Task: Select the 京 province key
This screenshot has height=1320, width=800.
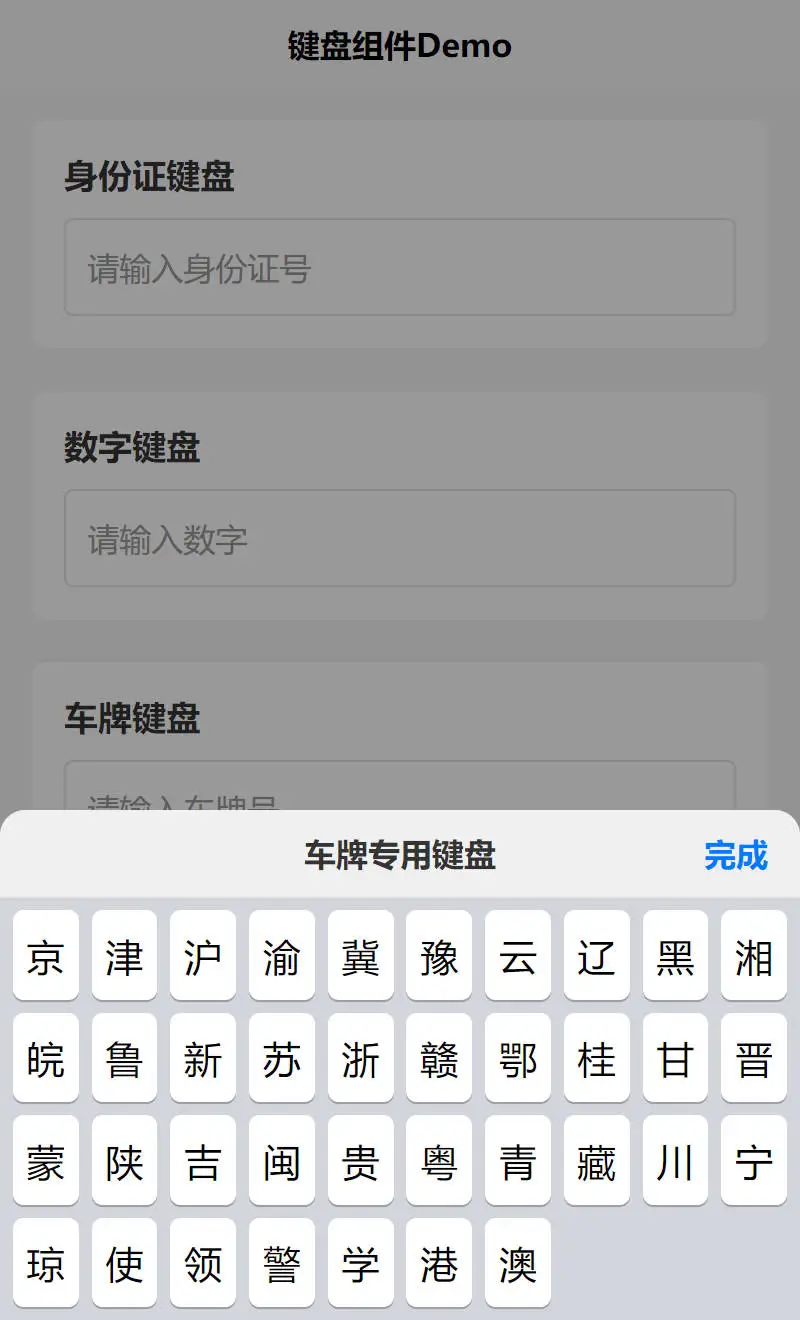Action: 45,956
